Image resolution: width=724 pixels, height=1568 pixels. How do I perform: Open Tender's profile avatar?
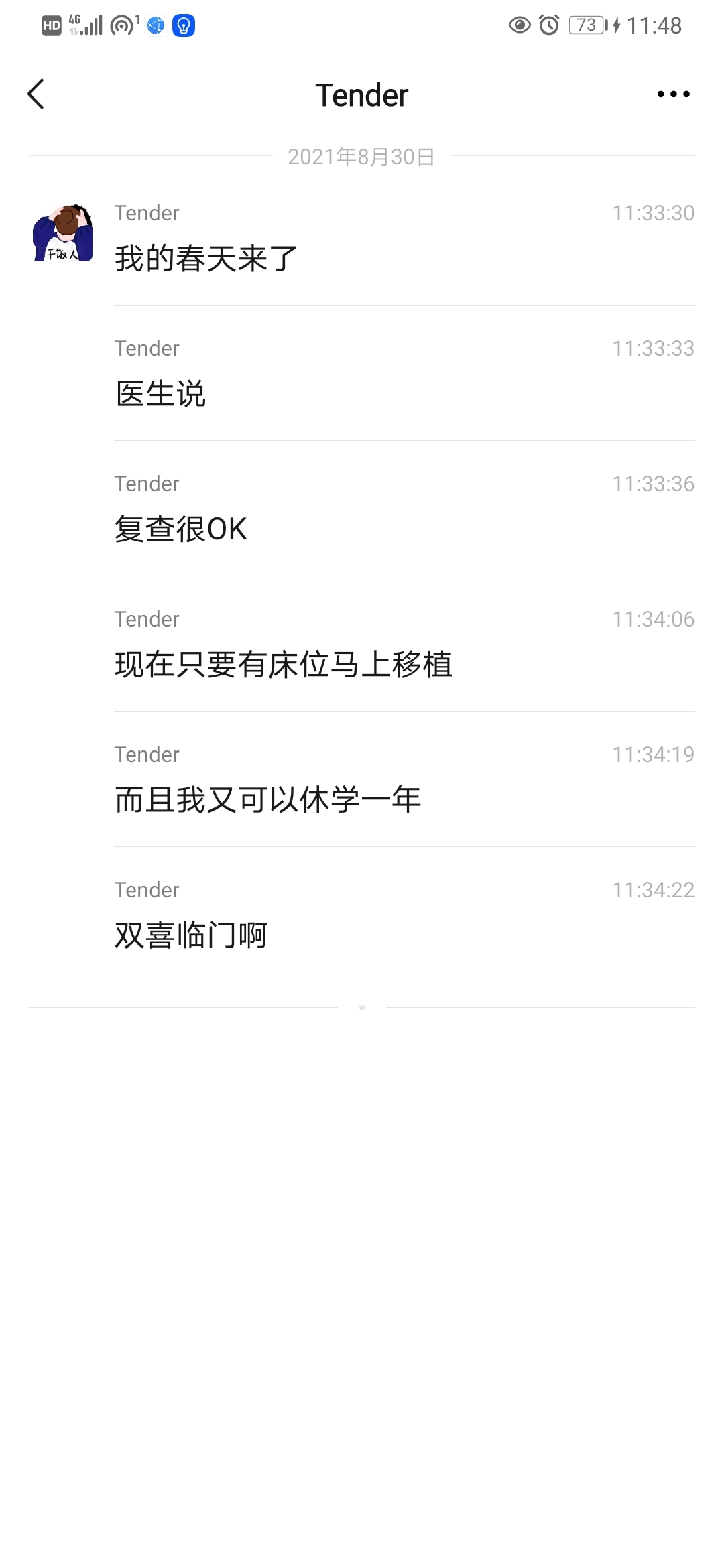[x=63, y=233]
